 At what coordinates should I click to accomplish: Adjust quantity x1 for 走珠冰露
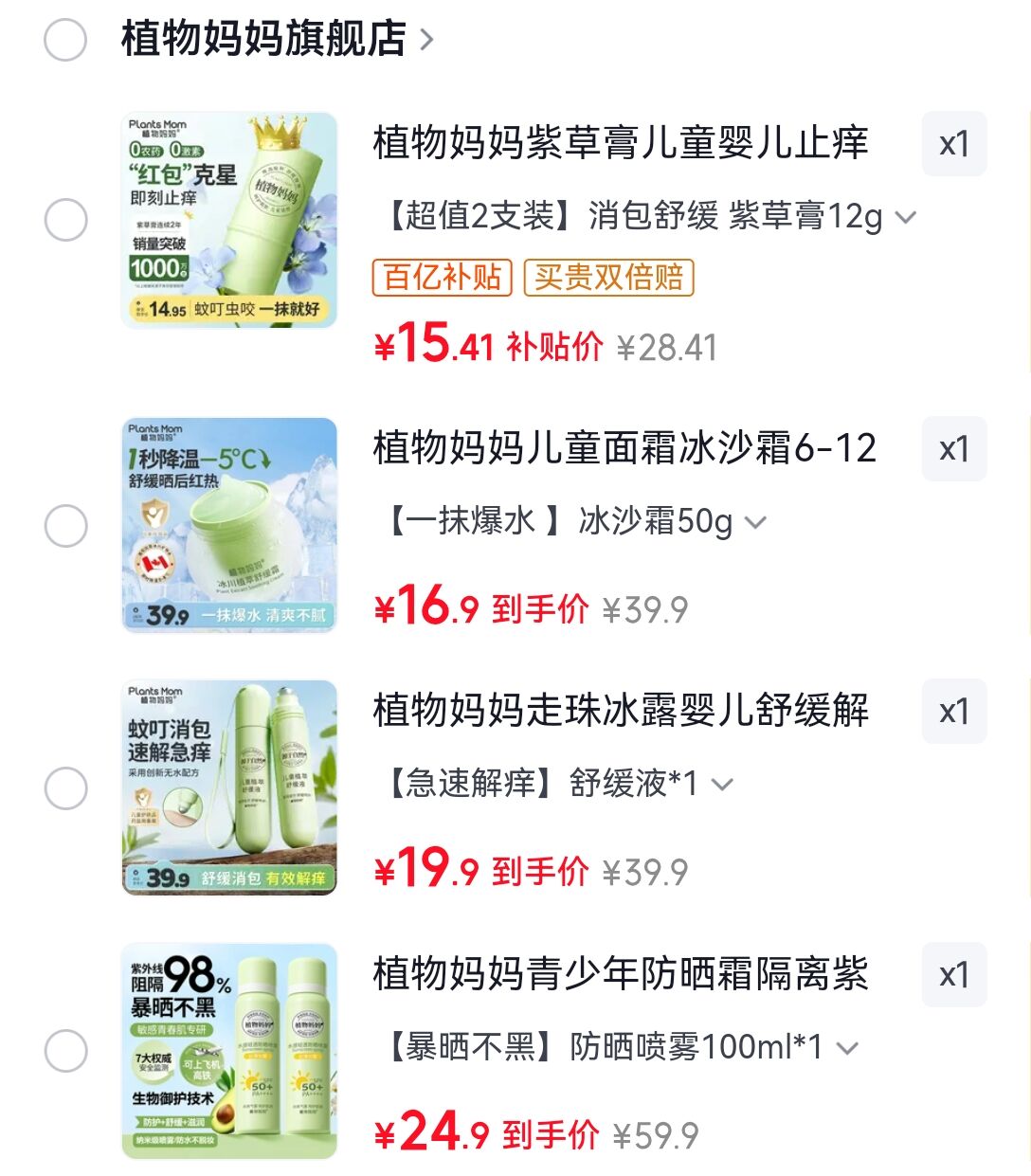pyautogui.click(x=953, y=712)
